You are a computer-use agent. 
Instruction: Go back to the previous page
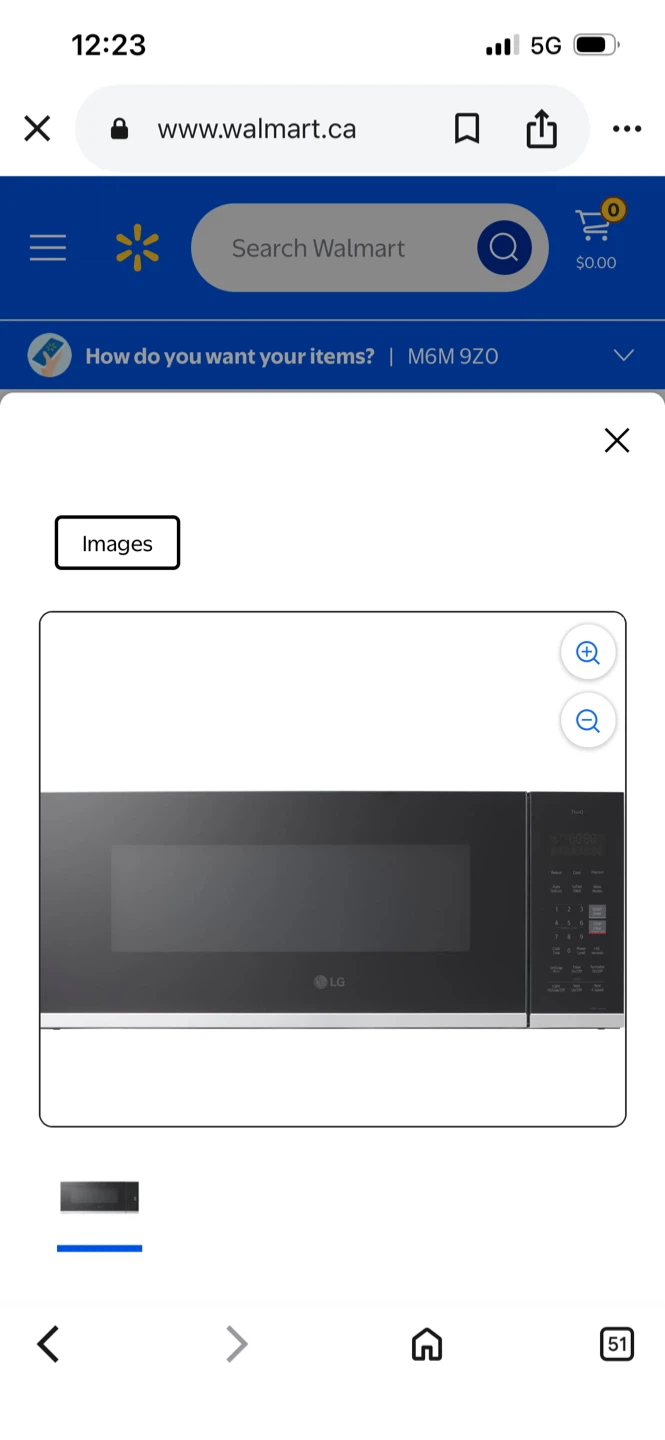(48, 1344)
